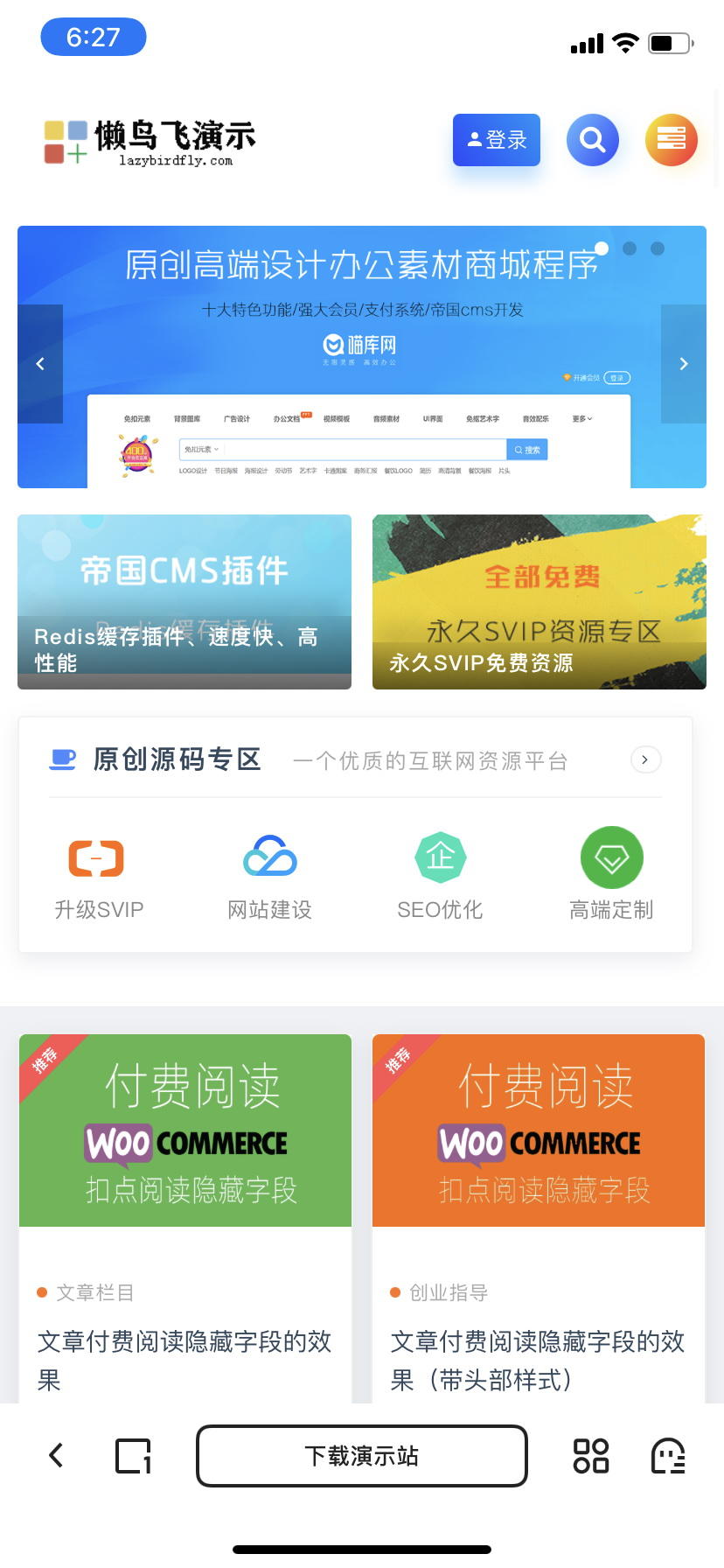Select 网站建设 shortcut
Screen dimensions: 724x1568
pos(270,877)
